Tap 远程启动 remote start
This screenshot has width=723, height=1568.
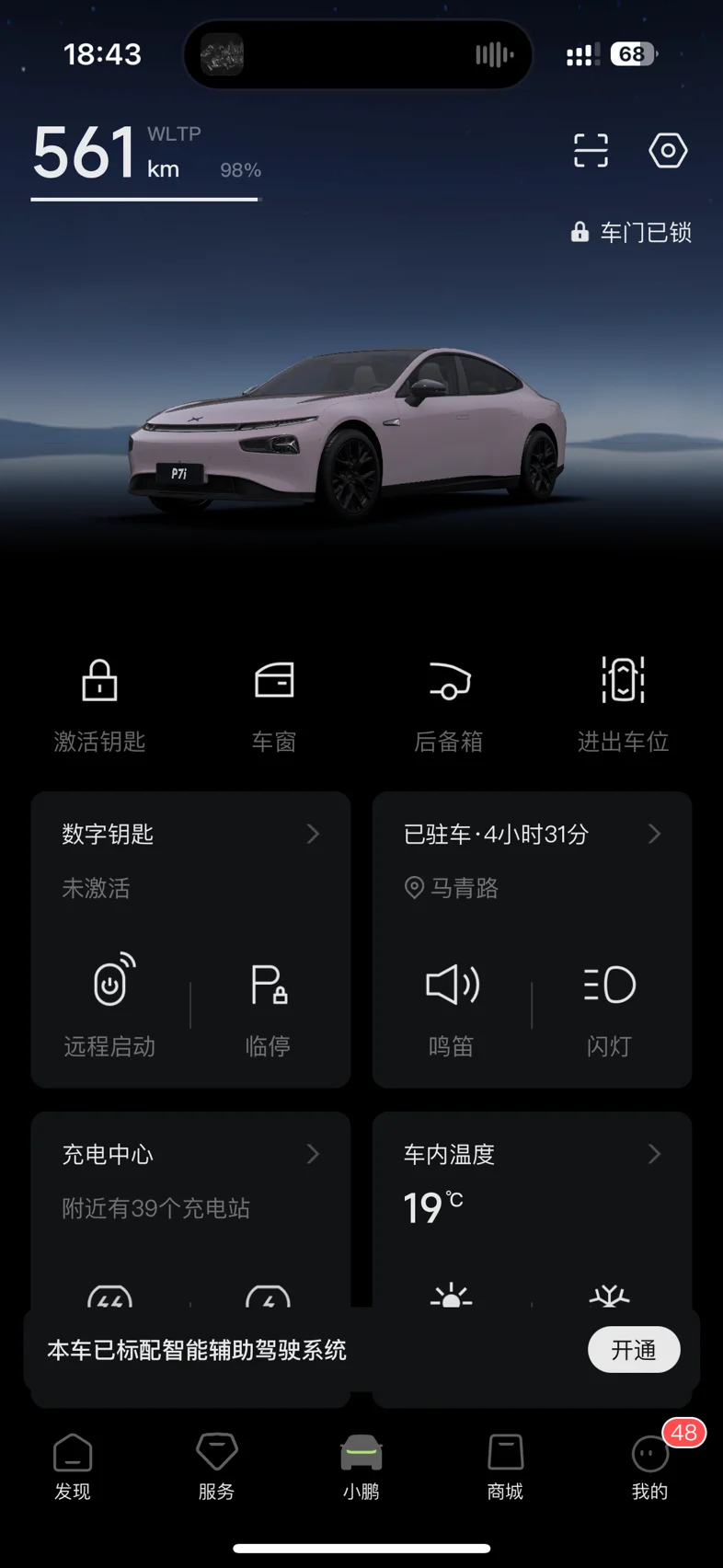[109, 1006]
